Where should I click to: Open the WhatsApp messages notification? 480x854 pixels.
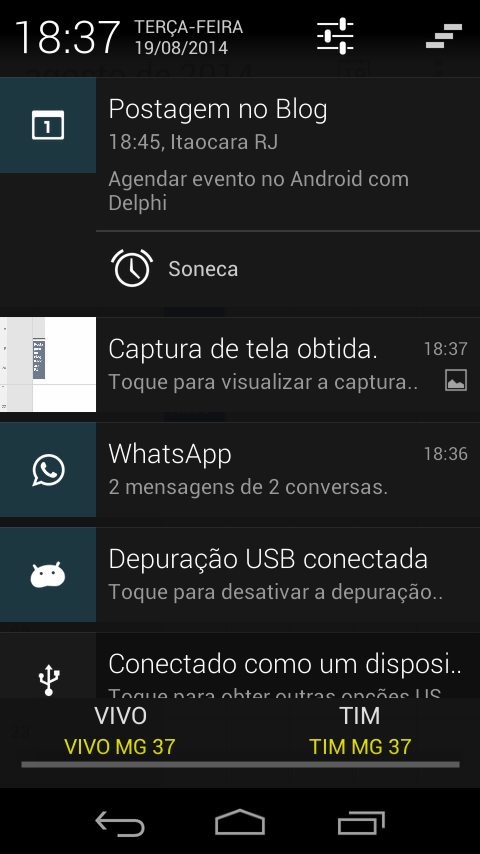click(240, 469)
